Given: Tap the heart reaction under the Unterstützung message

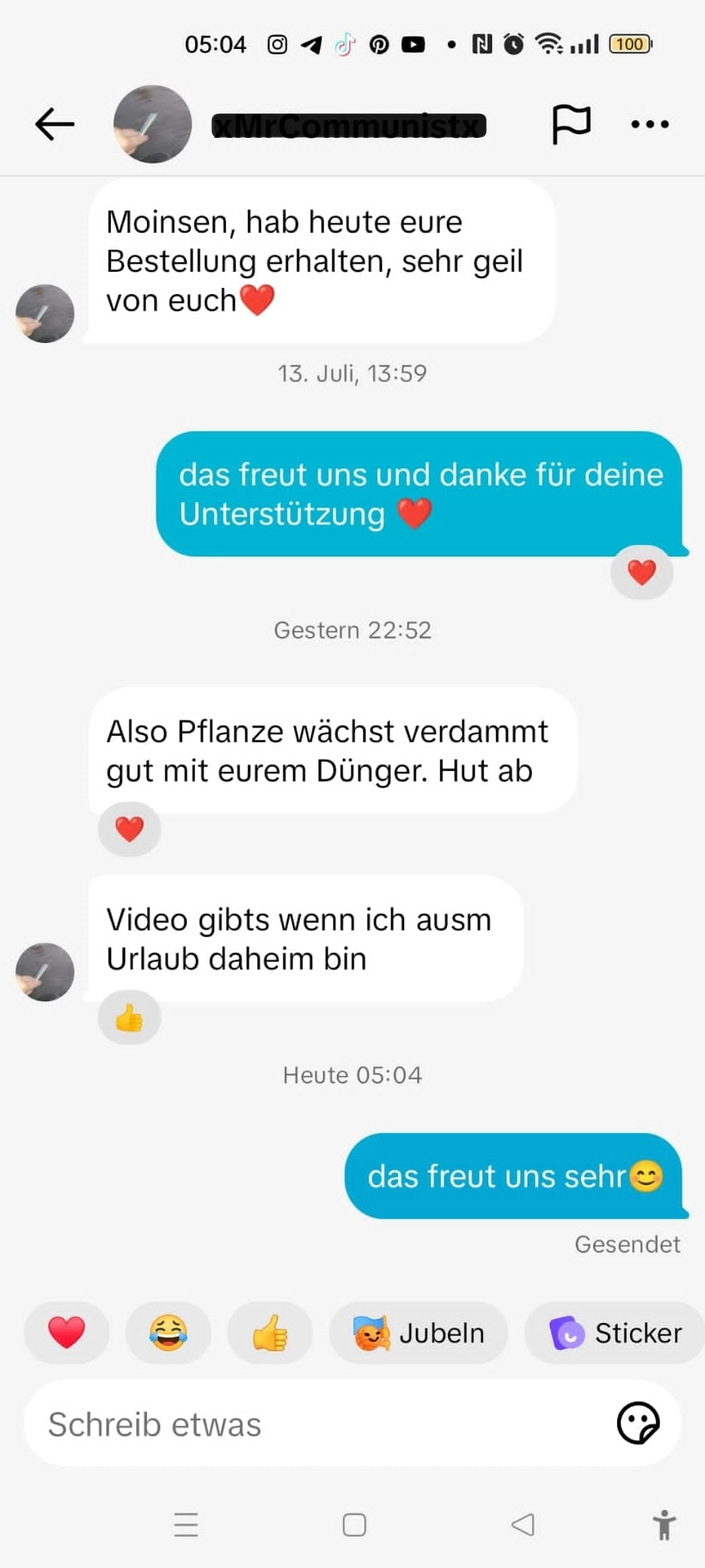Looking at the screenshot, I should (x=641, y=572).
